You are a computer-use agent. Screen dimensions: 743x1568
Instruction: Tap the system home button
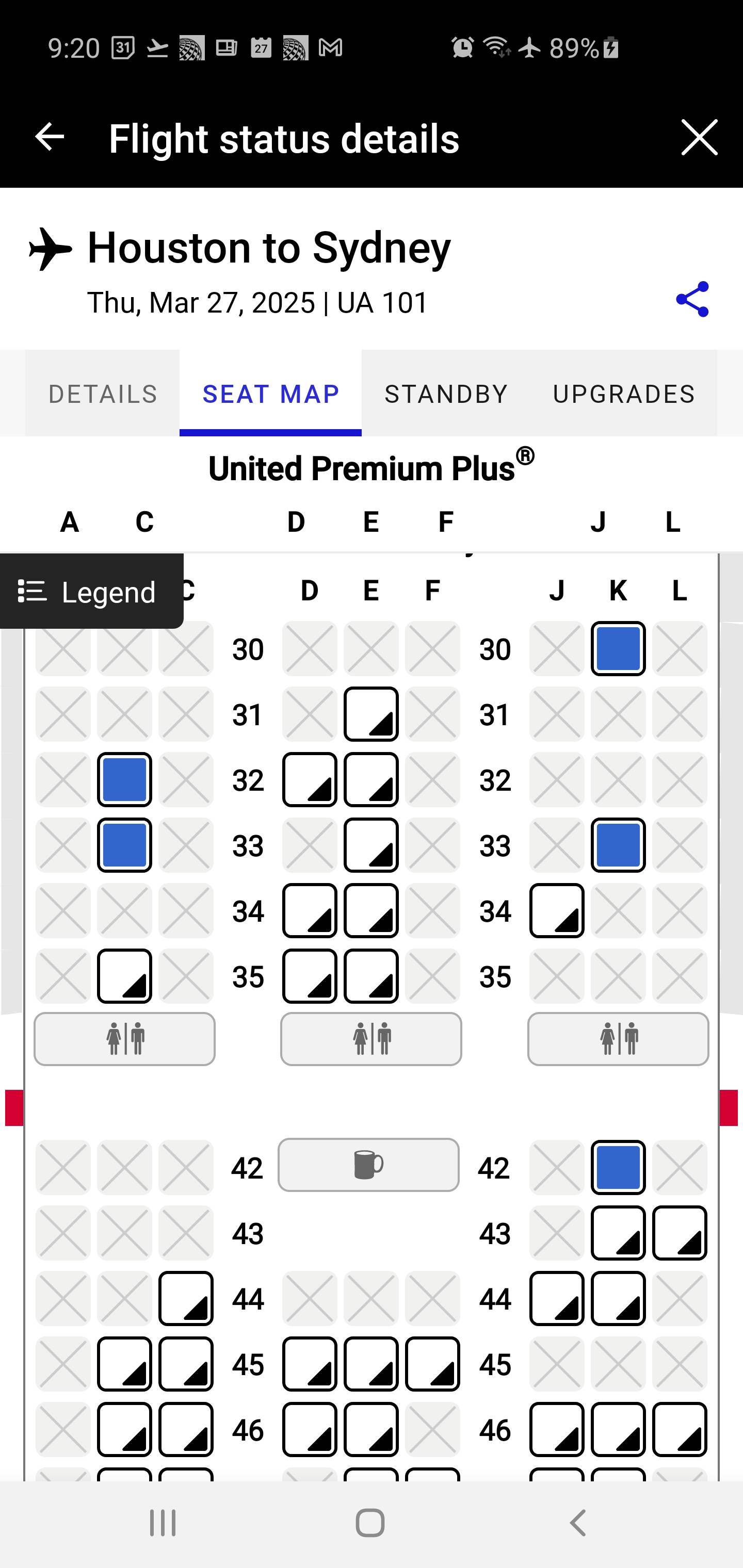click(x=370, y=1524)
